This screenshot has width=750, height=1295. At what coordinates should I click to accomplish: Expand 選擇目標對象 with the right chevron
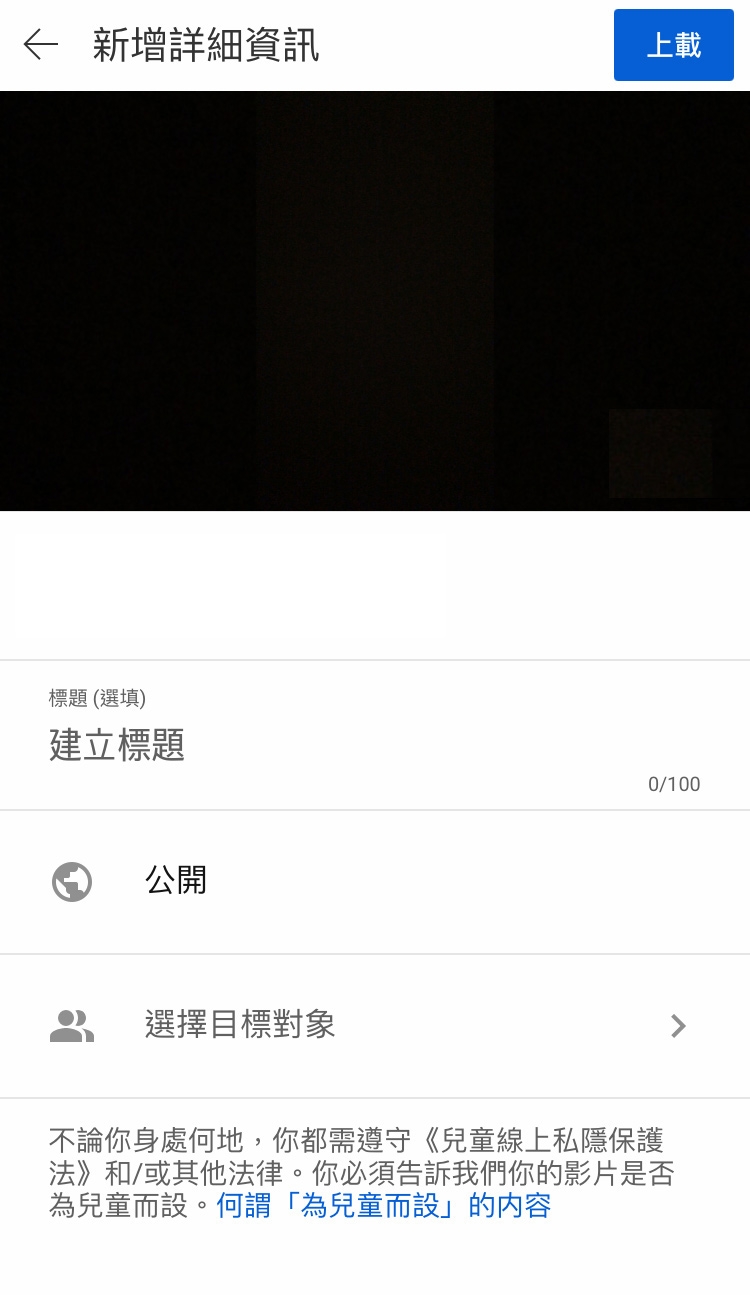tap(678, 1026)
